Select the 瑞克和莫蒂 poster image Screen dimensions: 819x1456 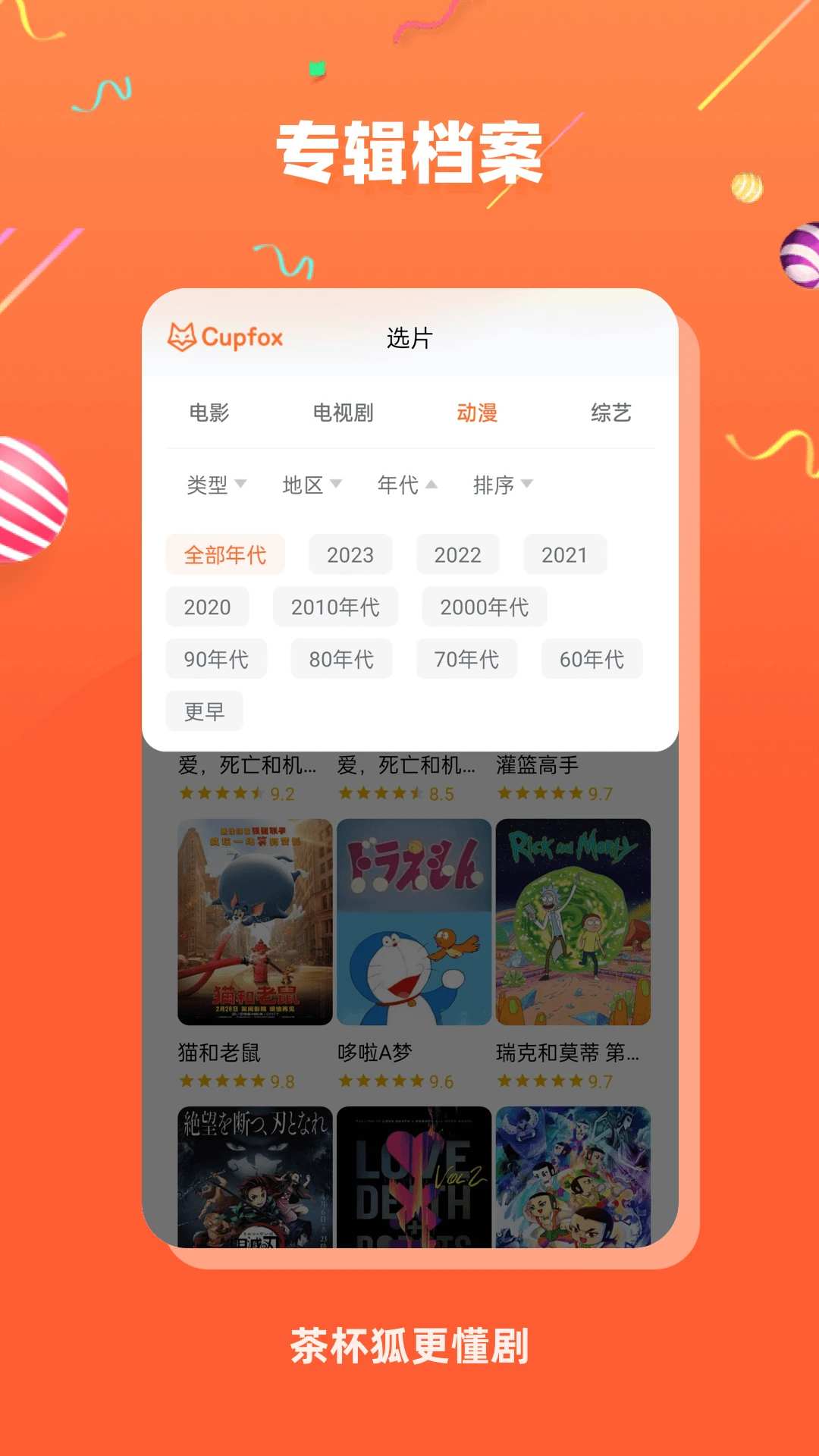click(x=574, y=921)
